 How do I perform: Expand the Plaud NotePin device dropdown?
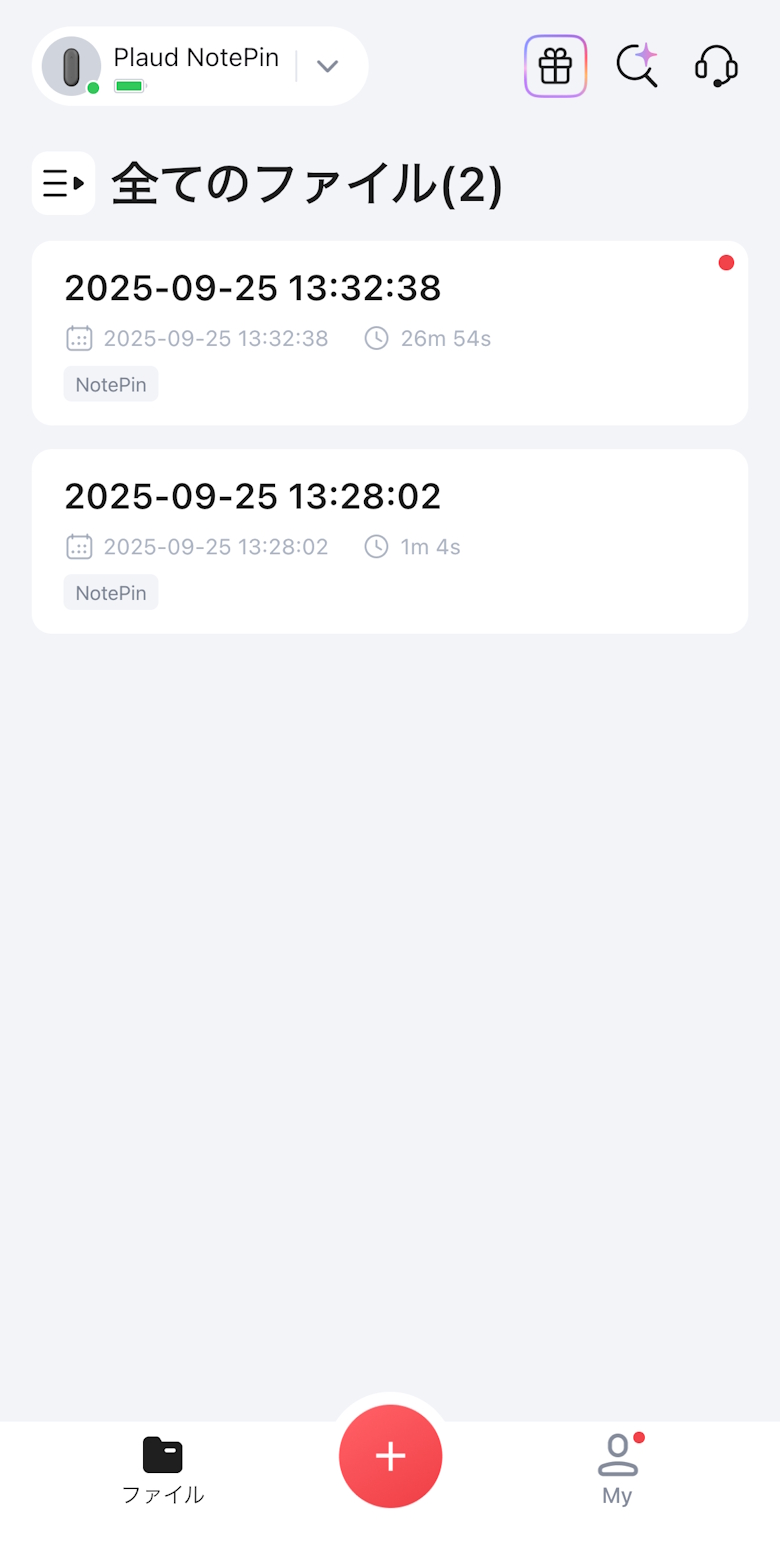(x=327, y=67)
